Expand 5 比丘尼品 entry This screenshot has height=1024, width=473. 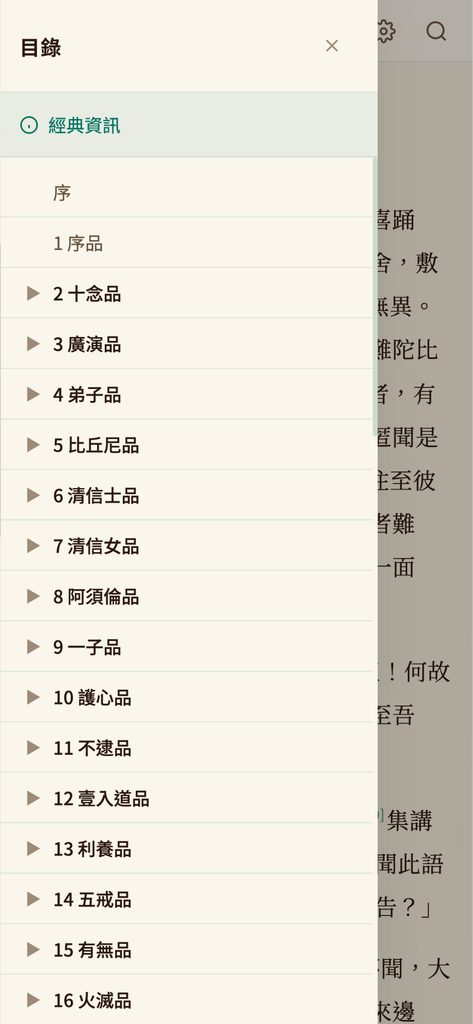click(33, 445)
